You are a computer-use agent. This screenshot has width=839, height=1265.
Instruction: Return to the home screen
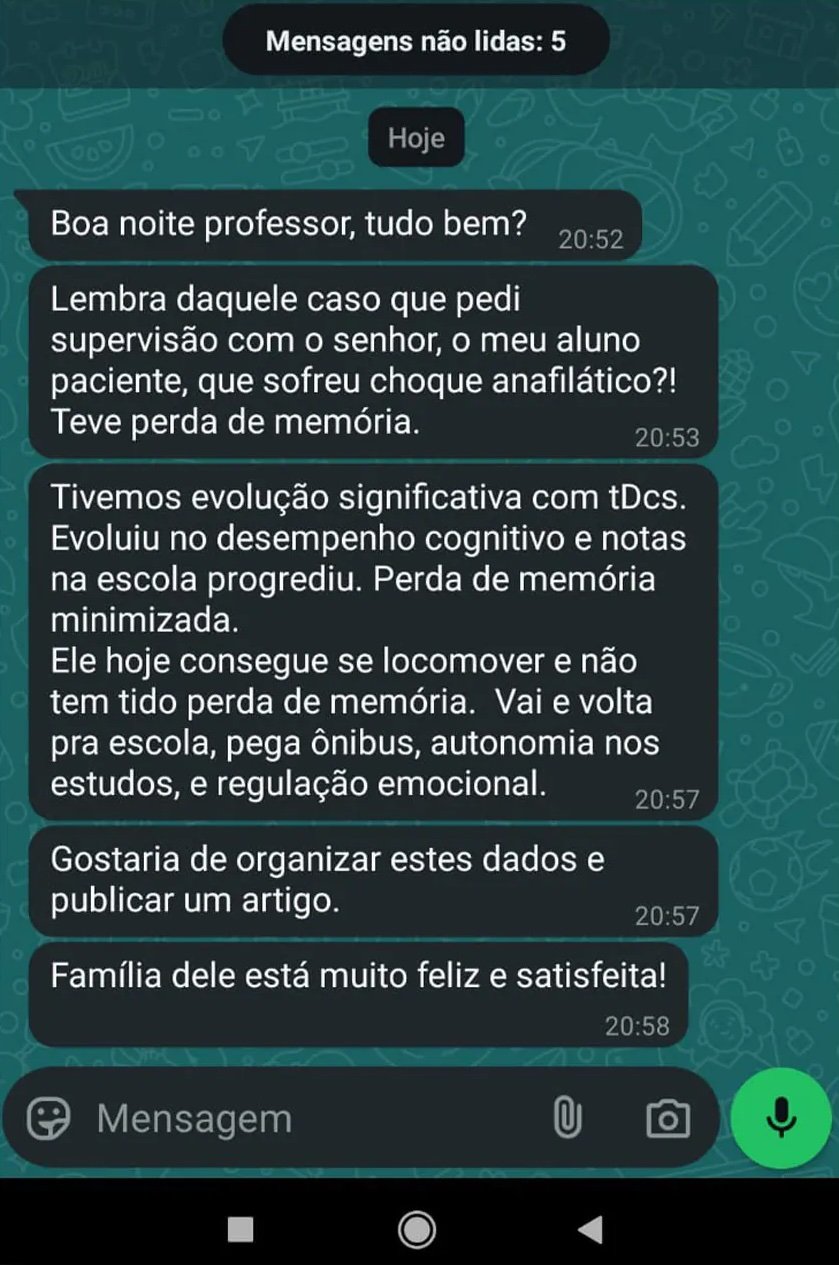[417, 1229]
